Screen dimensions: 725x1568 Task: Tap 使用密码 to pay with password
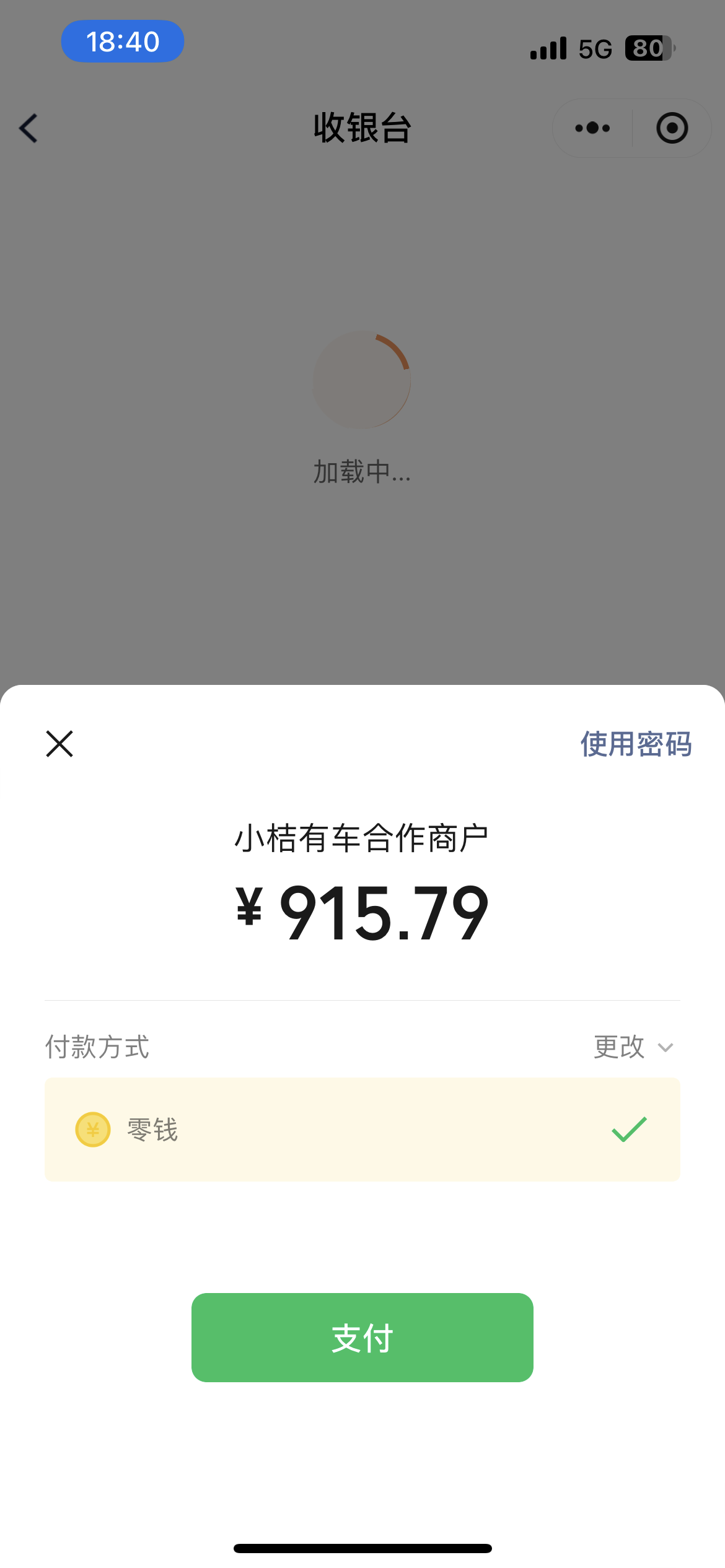[636, 744]
